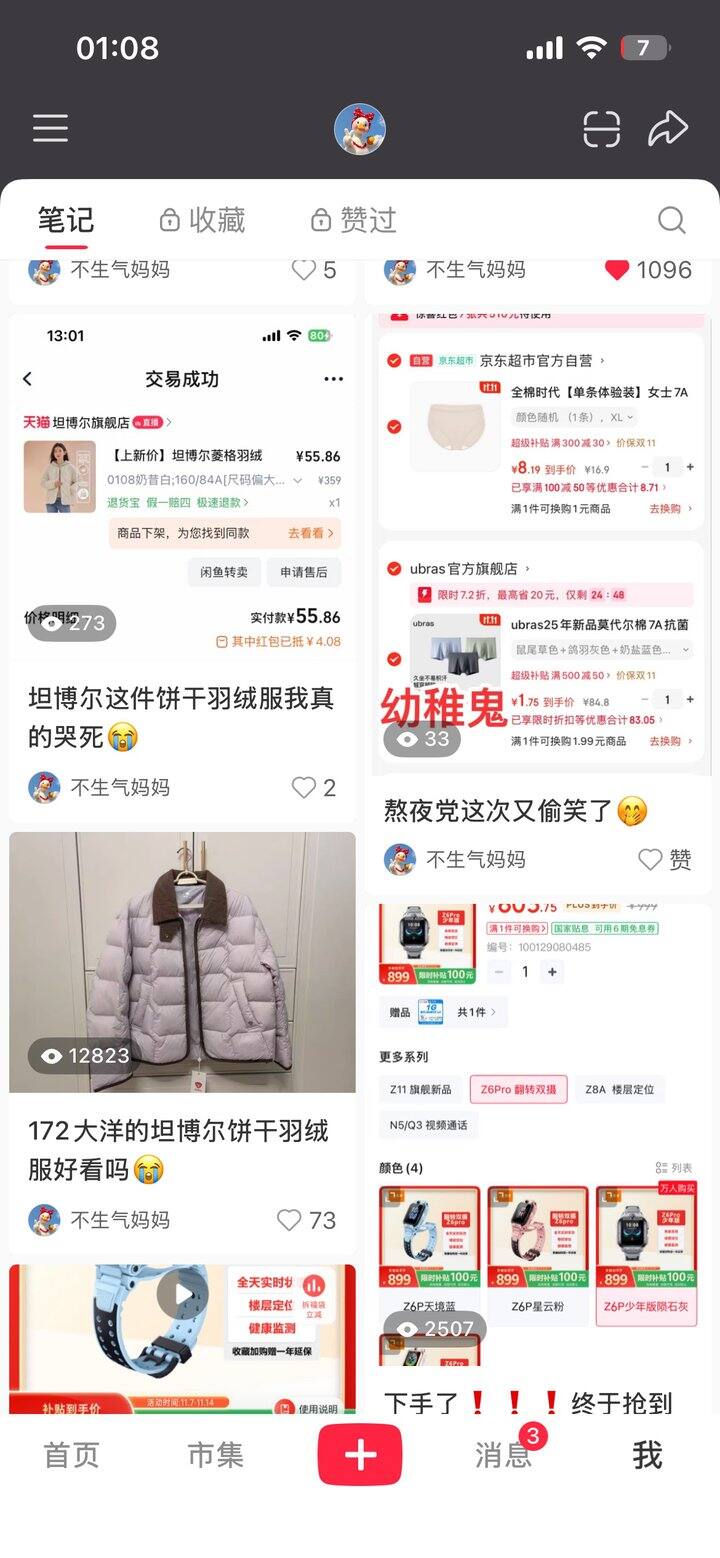The height and width of the screenshot is (1558, 720).
Task: Tap the 市集 marketplace tab icon
Action: 213,1455
